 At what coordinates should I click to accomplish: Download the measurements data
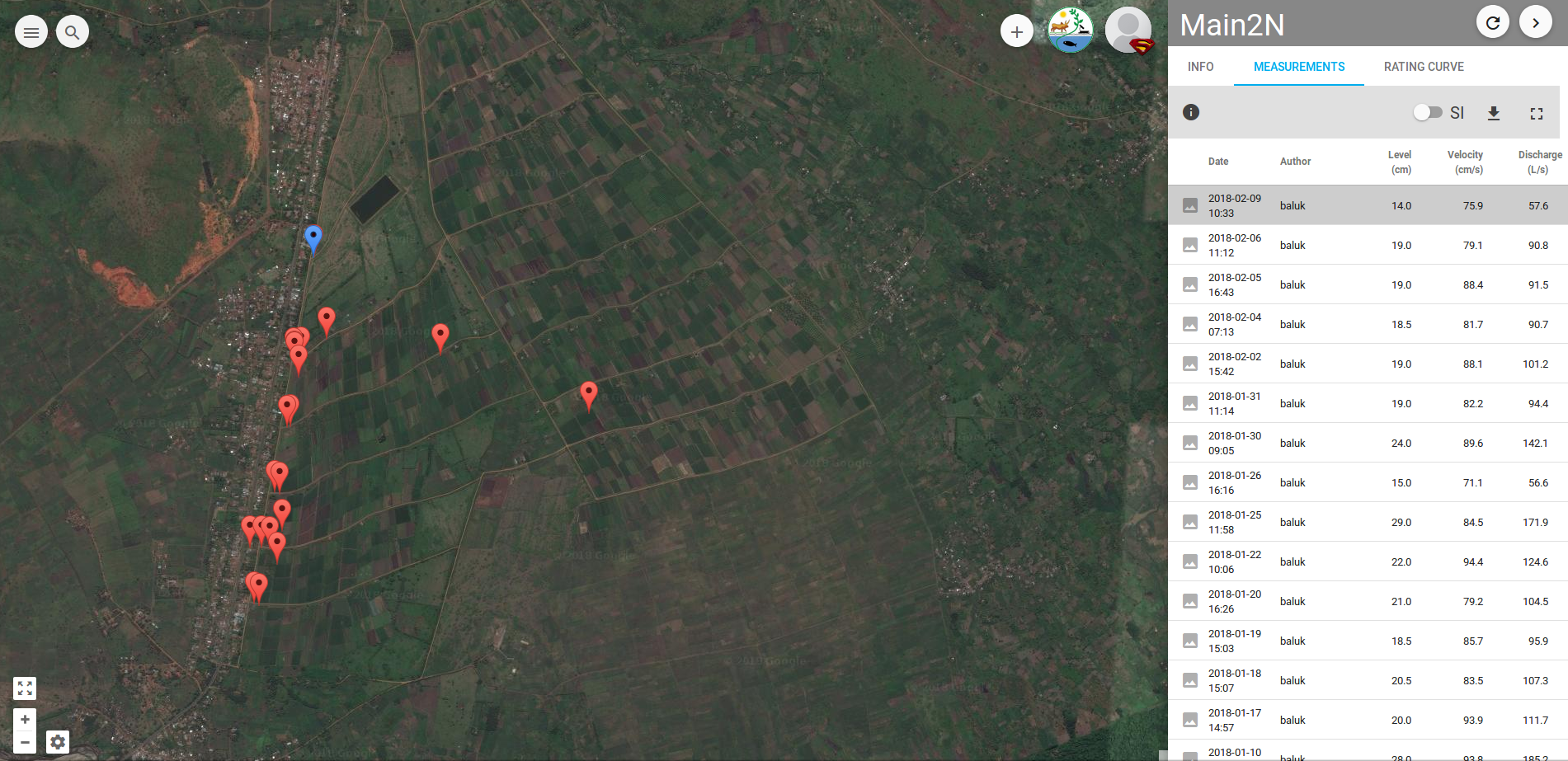click(1493, 113)
